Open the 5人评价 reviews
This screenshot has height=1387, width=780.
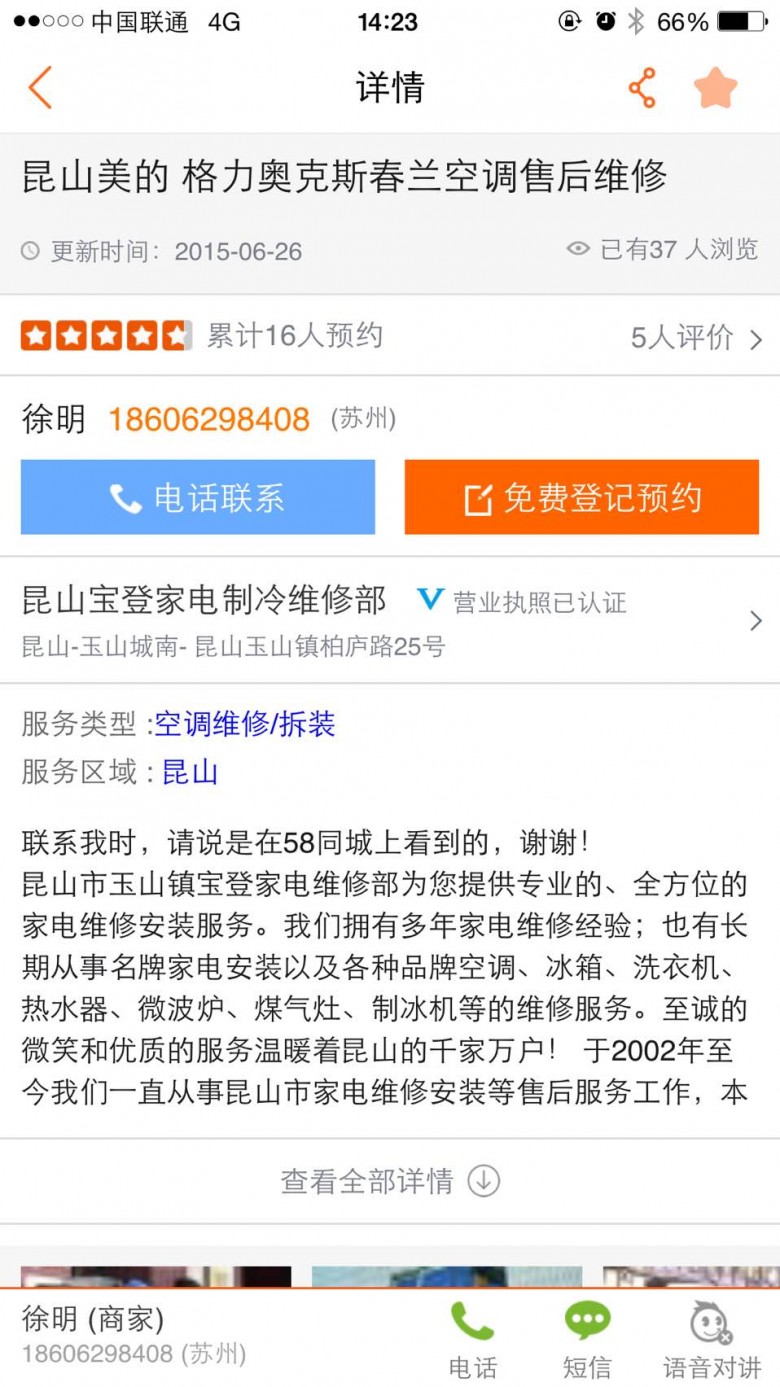pos(696,337)
